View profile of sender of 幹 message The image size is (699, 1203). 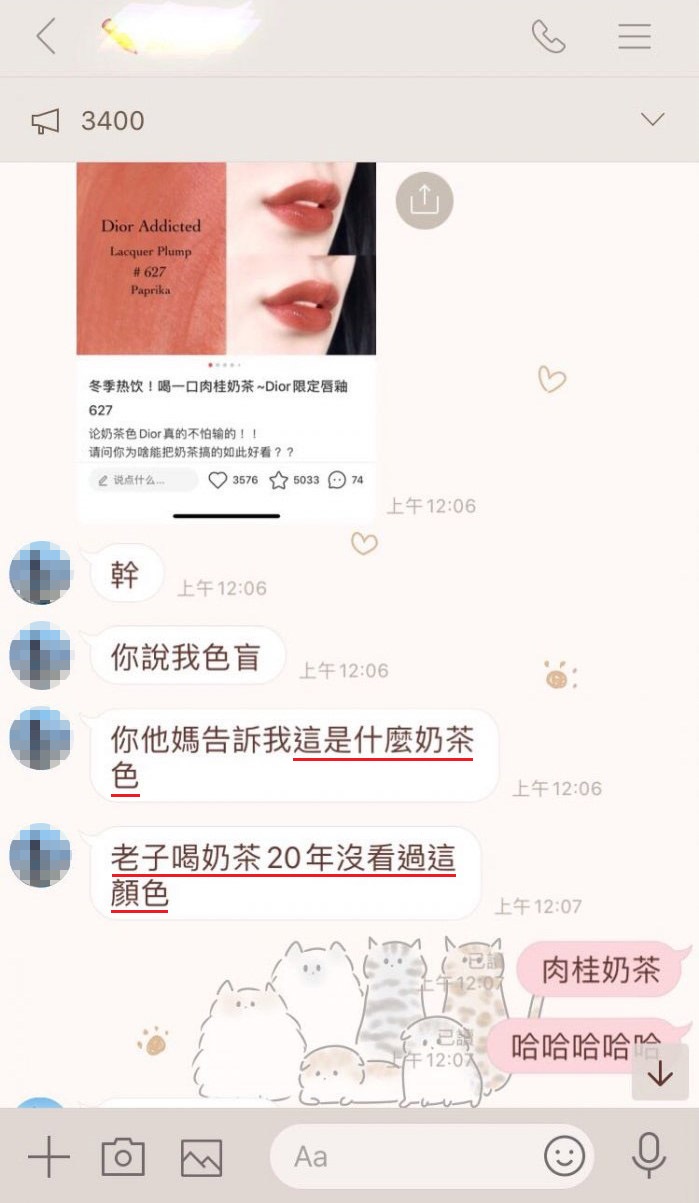[40, 573]
